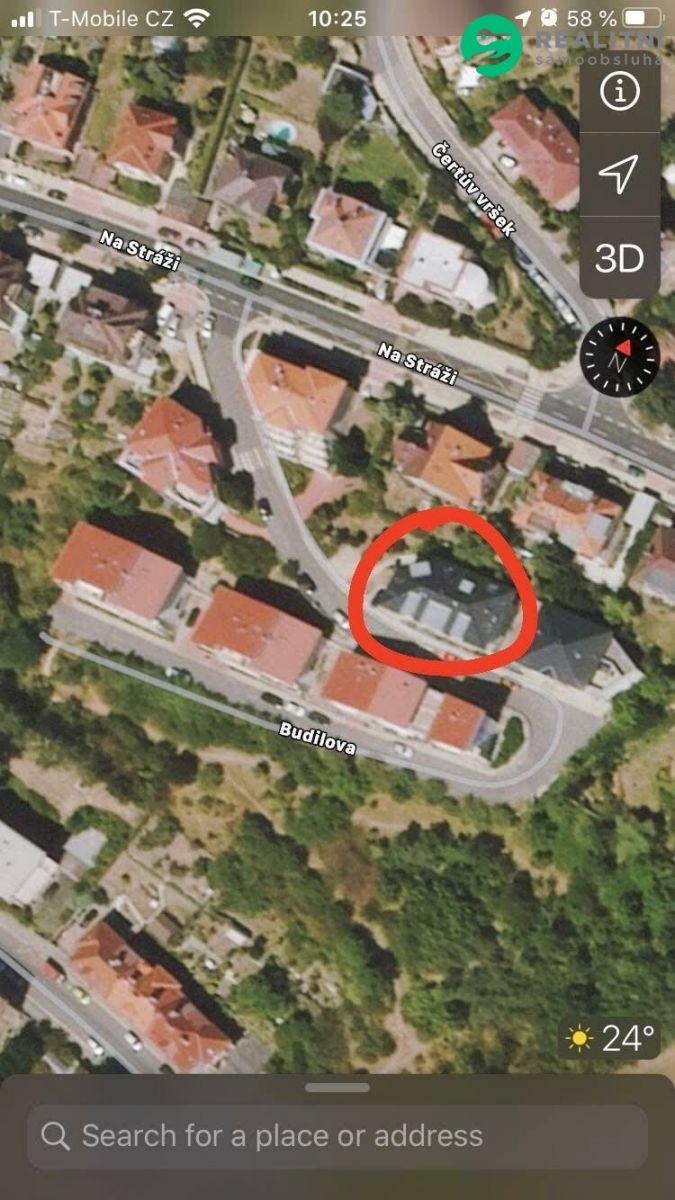Tap the grabber handle above the search field
Screen dimensions: 675x1200
pos(337,1088)
